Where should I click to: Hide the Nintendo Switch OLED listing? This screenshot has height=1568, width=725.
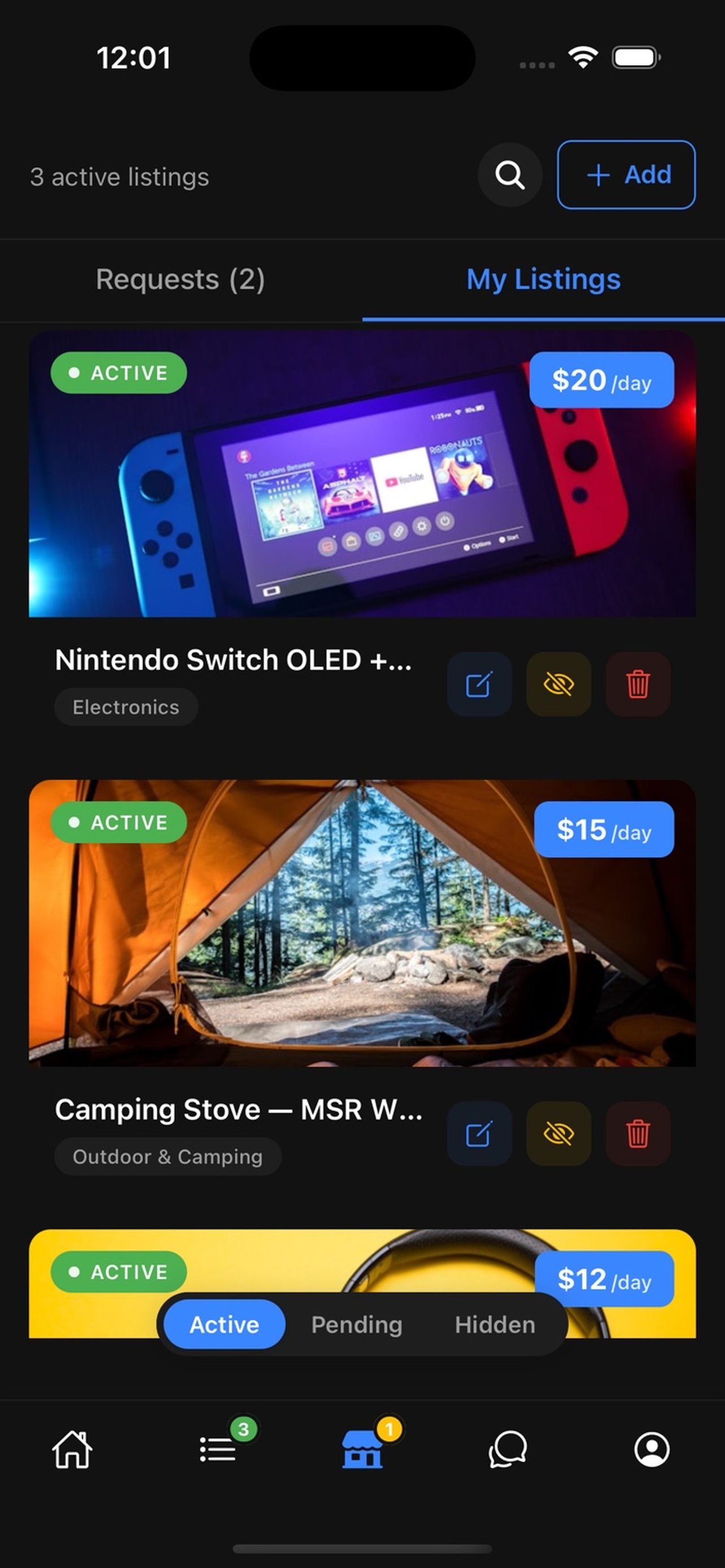click(558, 684)
